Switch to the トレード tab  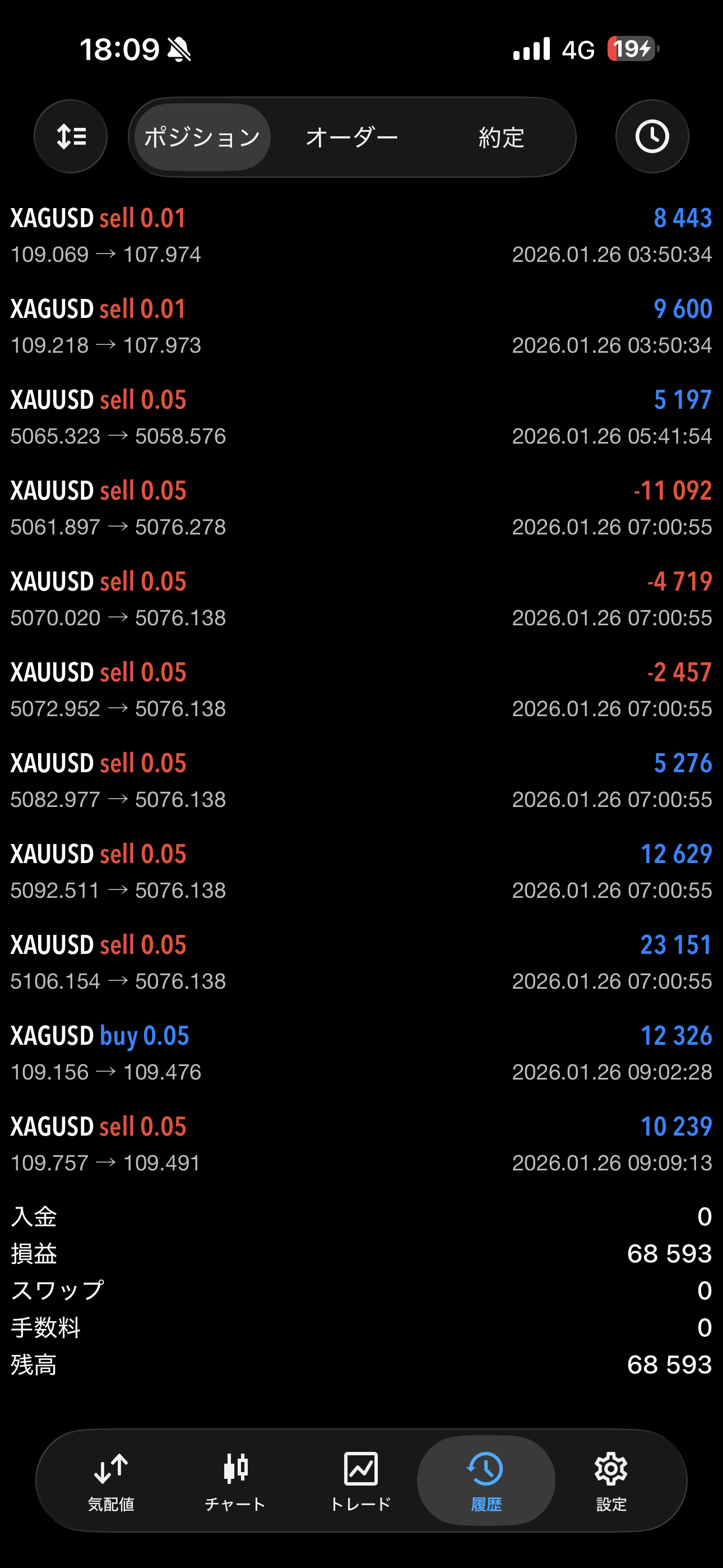point(361,1481)
